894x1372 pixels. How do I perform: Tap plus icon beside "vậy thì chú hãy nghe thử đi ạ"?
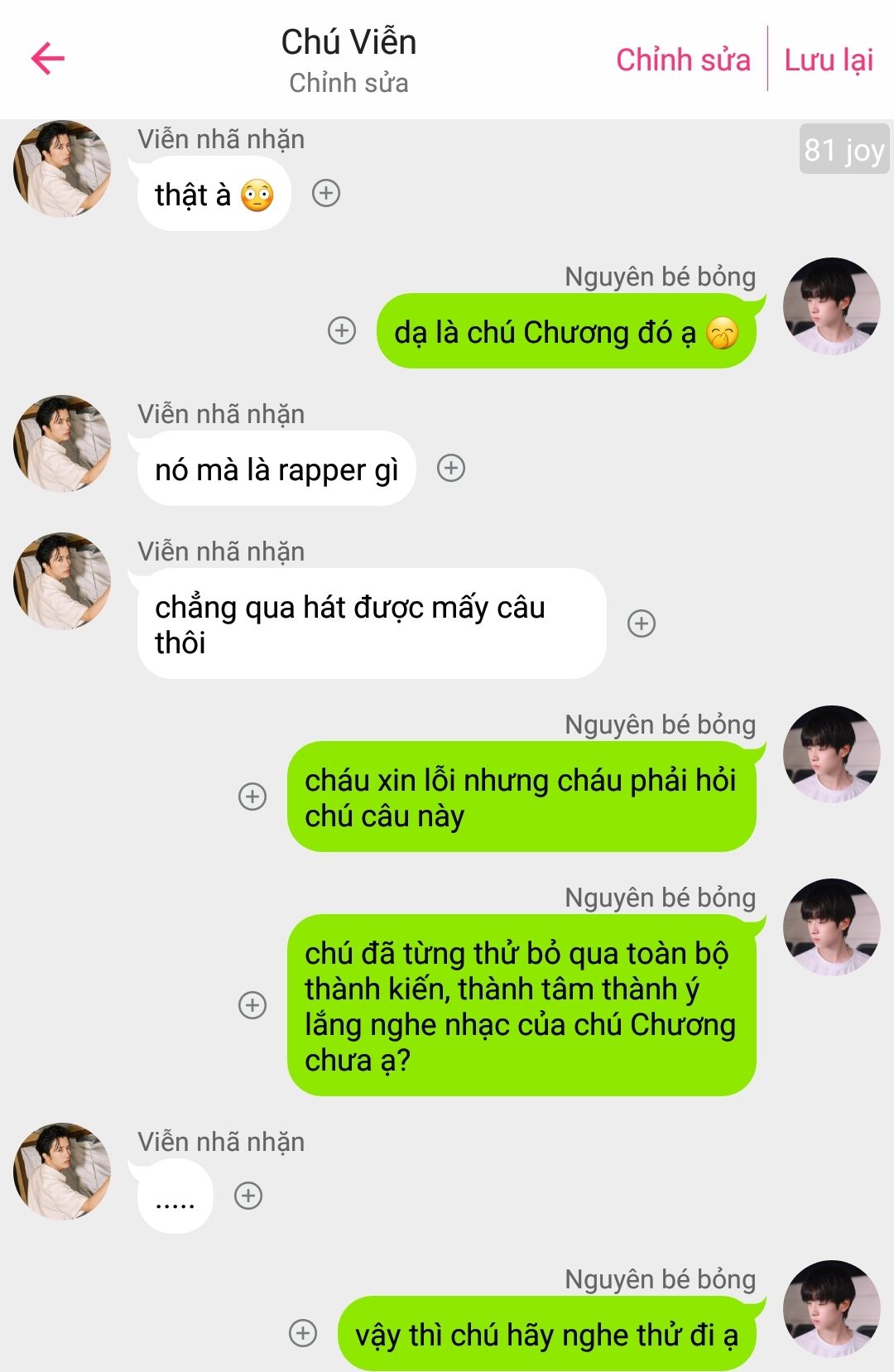(303, 1333)
